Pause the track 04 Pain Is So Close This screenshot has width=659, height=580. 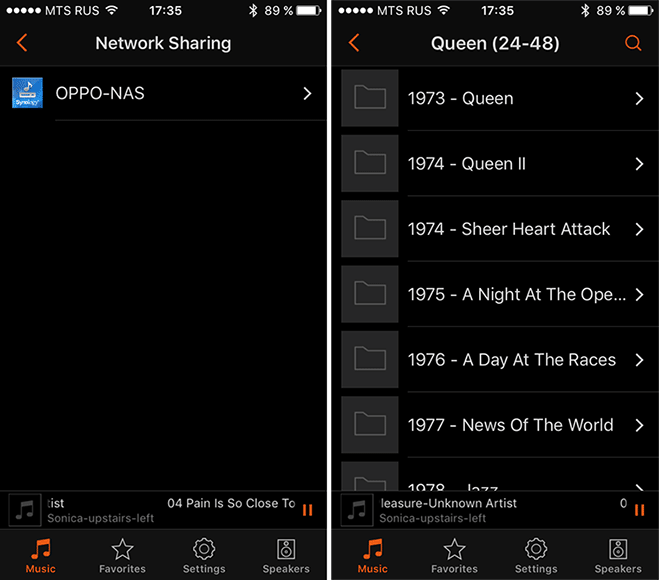(x=307, y=510)
